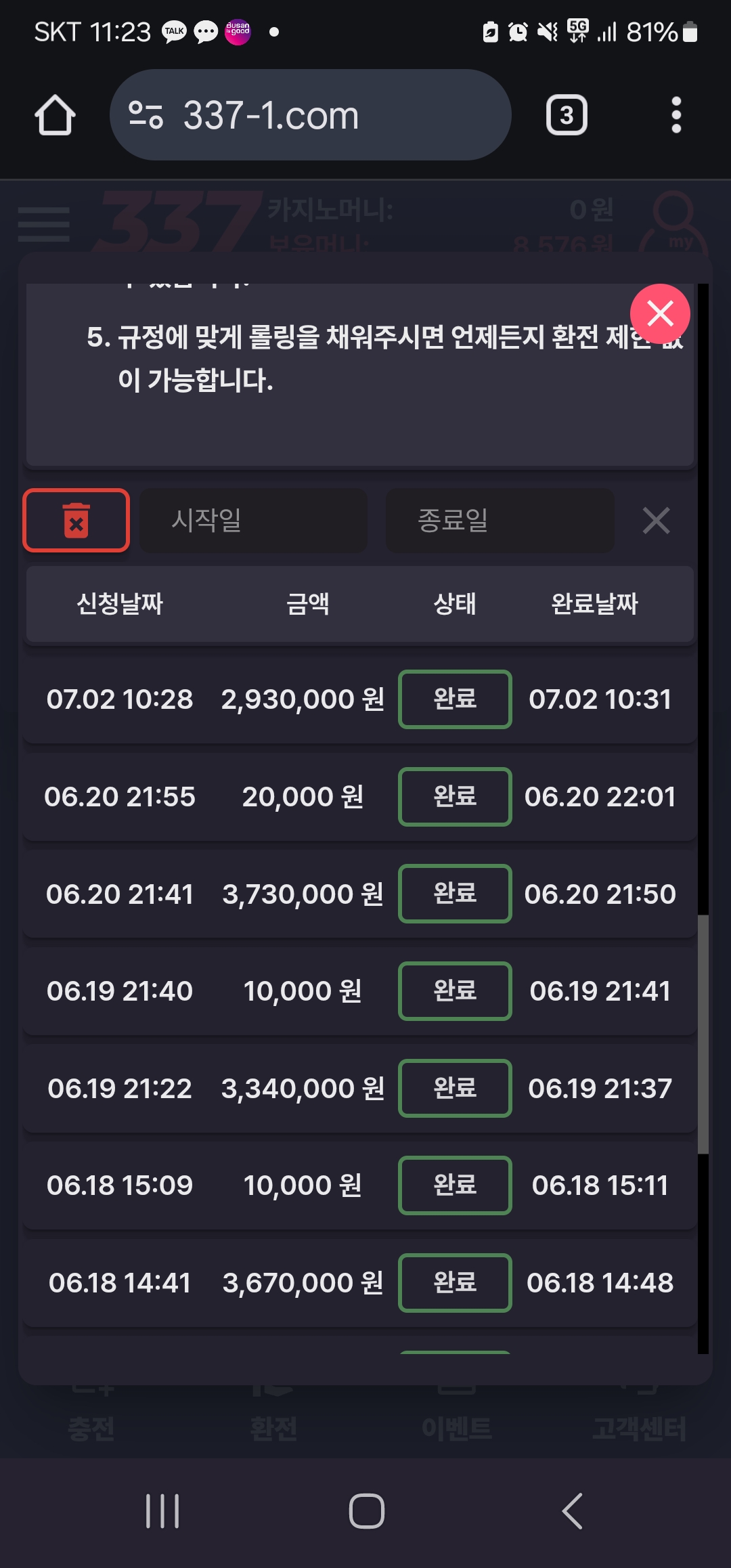Image resolution: width=731 pixels, height=1568 pixels.
Task: Open the browser tab switcher showing 3
Action: 567,115
